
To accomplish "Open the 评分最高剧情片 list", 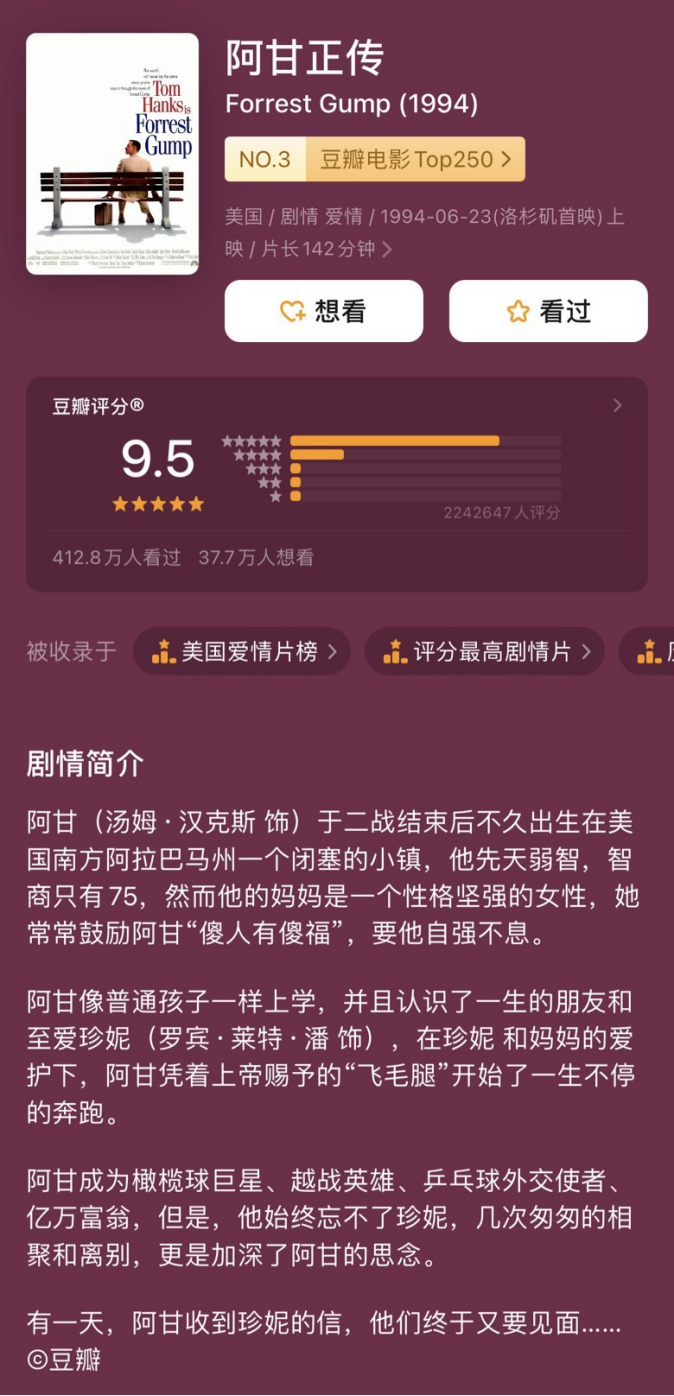I will [x=485, y=652].
